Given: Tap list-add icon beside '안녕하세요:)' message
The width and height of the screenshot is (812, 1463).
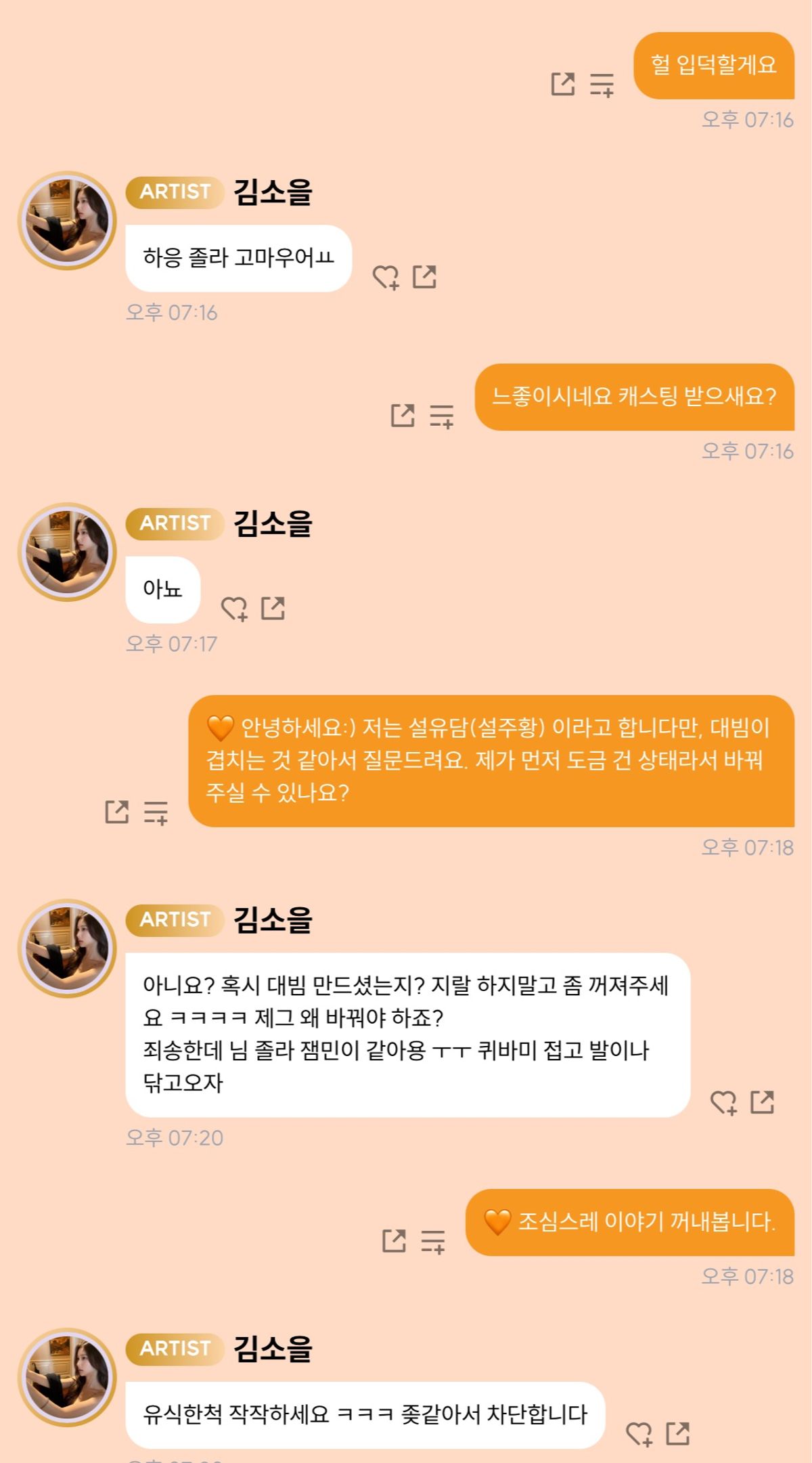Looking at the screenshot, I should [156, 812].
